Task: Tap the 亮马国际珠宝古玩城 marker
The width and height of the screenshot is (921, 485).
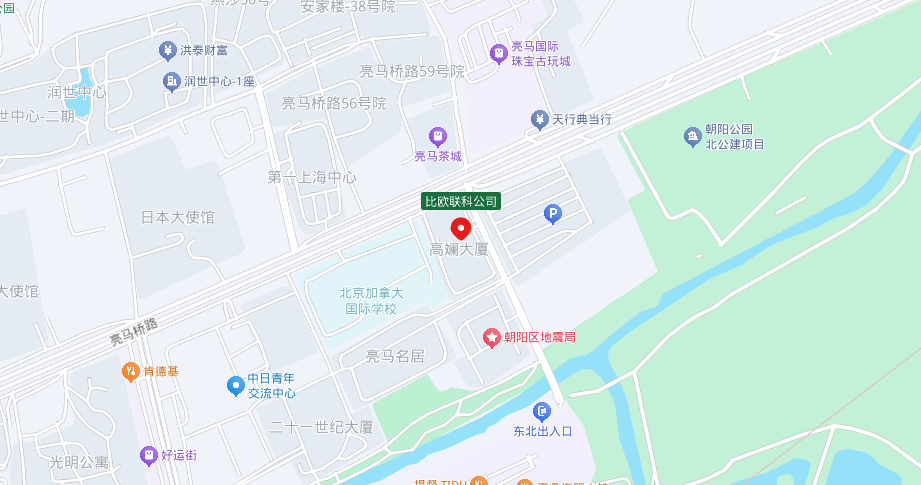Action: (498, 53)
